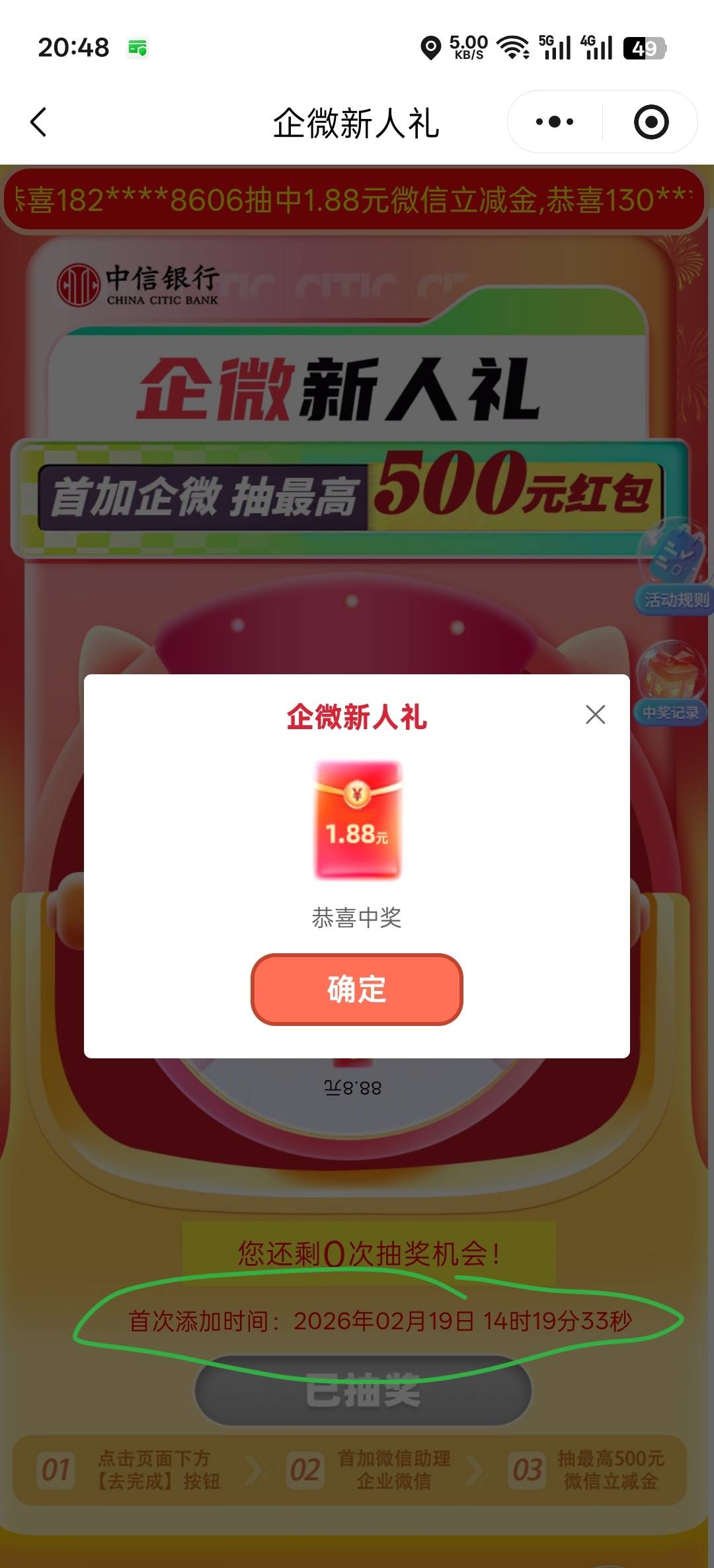Open 活动规则 activity rules
The image size is (714, 1568).
click(x=674, y=570)
